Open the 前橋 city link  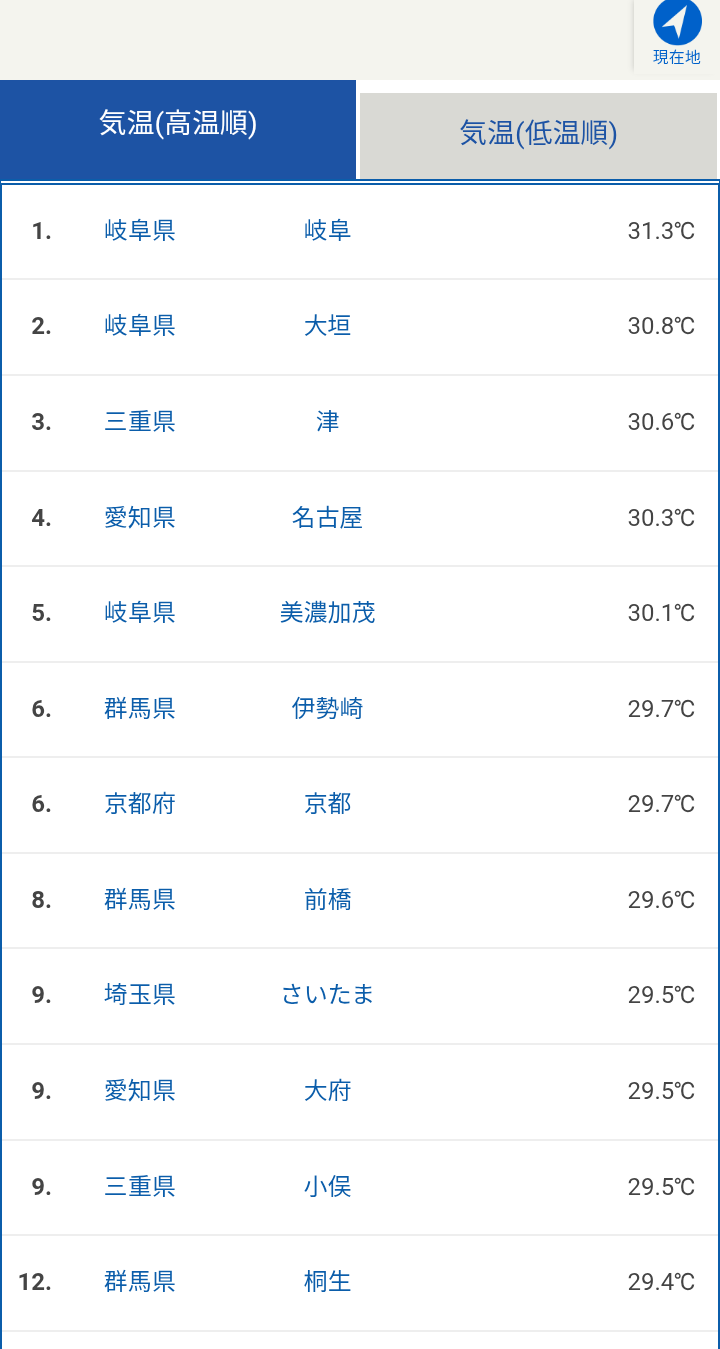(x=328, y=900)
